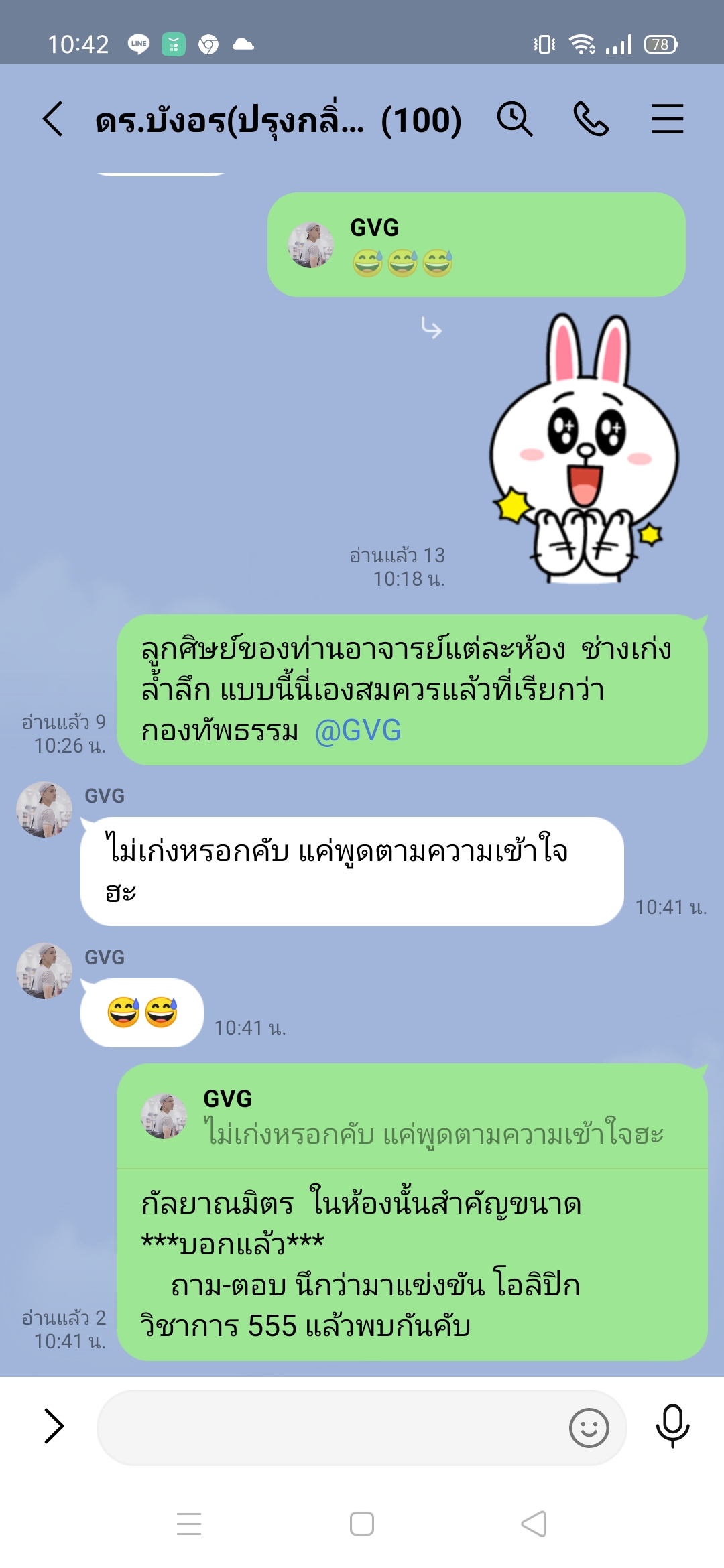Search within this chat

coord(515,119)
